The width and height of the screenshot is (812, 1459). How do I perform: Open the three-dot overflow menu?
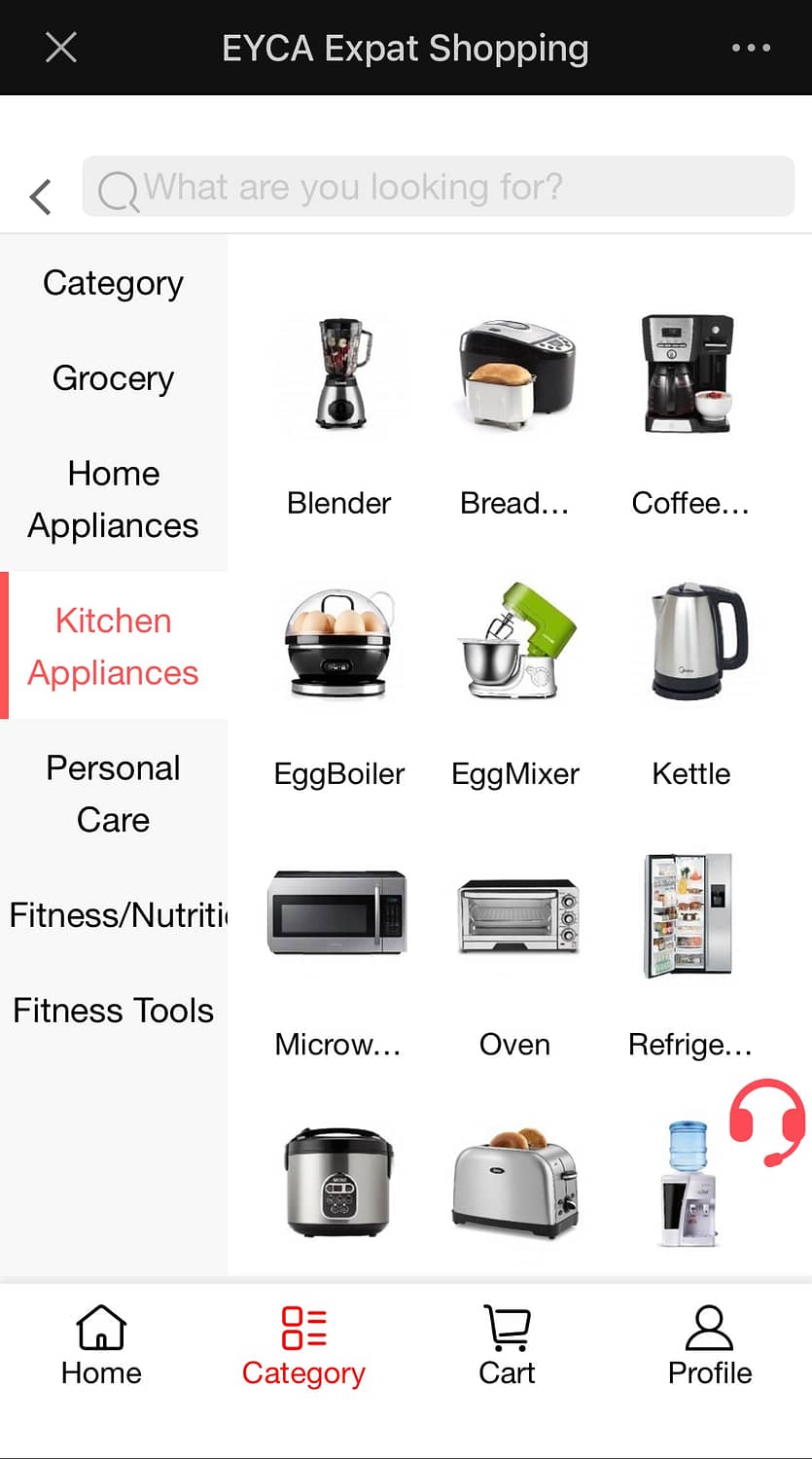[x=751, y=48]
